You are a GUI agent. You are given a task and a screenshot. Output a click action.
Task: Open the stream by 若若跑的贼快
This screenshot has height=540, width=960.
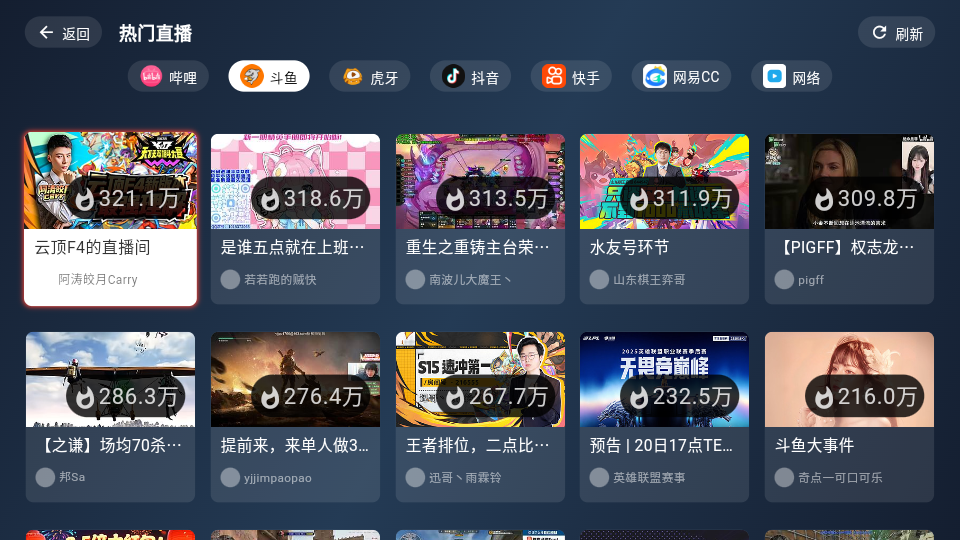tap(295, 219)
